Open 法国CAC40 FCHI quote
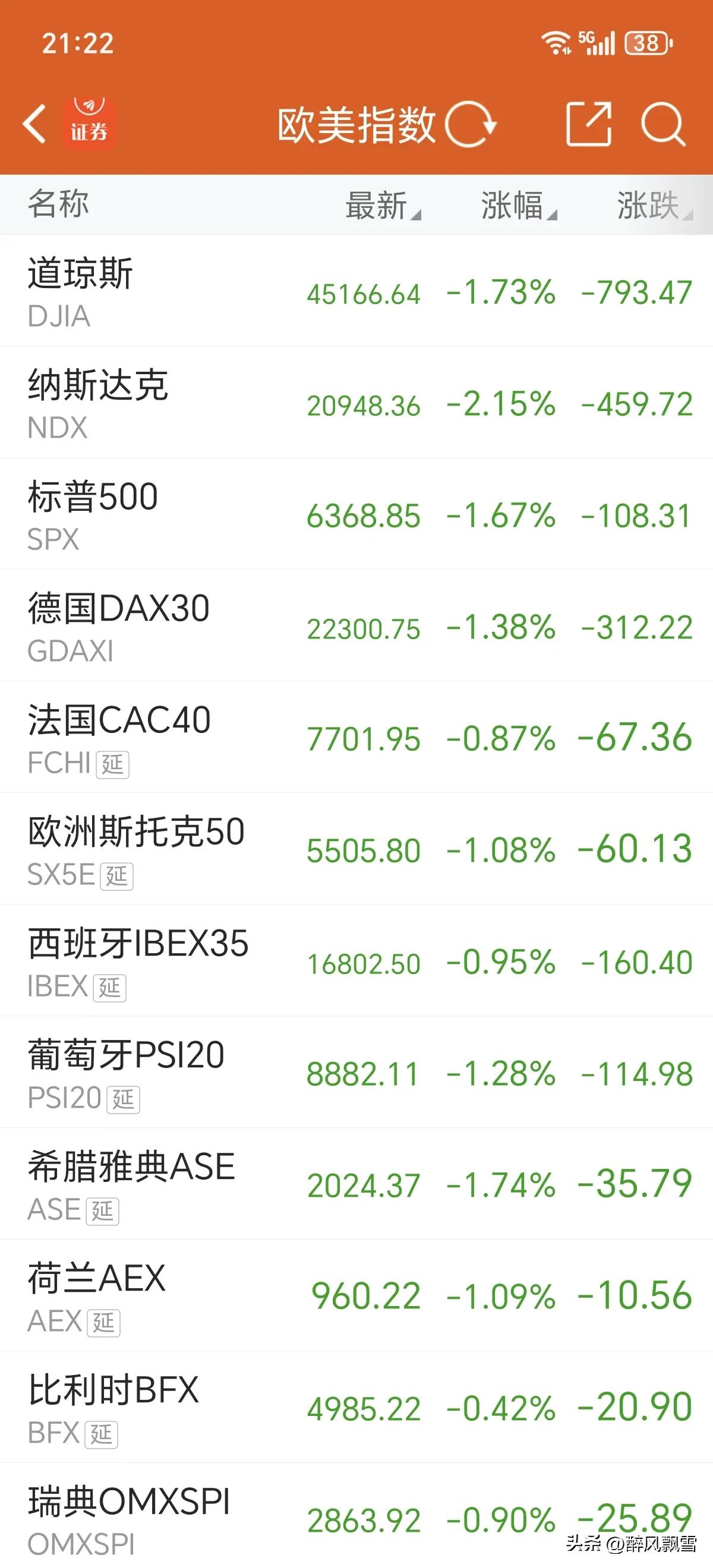713x1568 pixels. 356,738
